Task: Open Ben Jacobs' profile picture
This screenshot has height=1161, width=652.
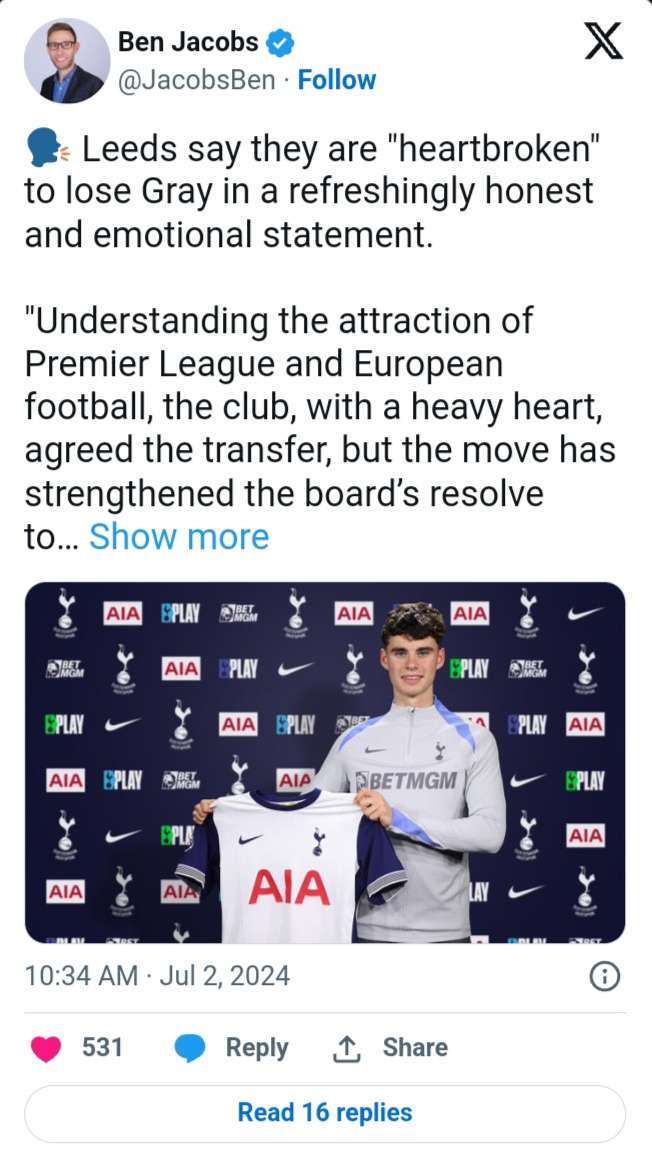Action: 66,61
